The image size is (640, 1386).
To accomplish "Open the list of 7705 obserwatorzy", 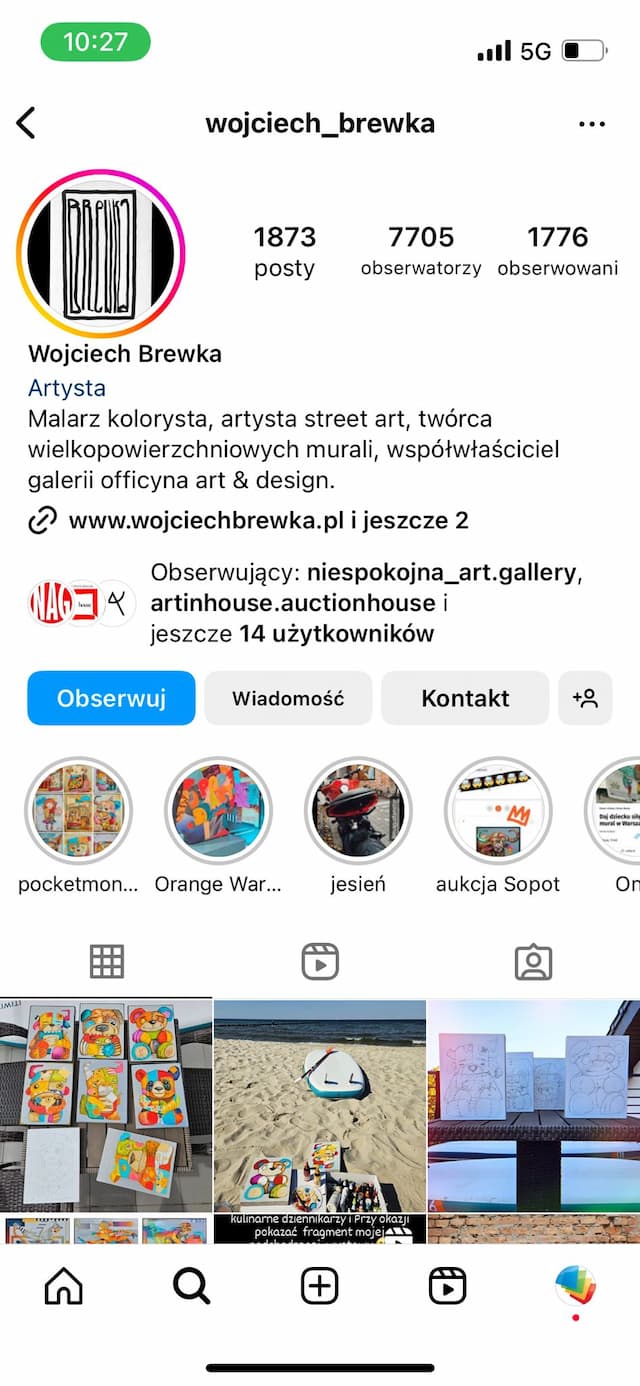I will coord(421,250).
